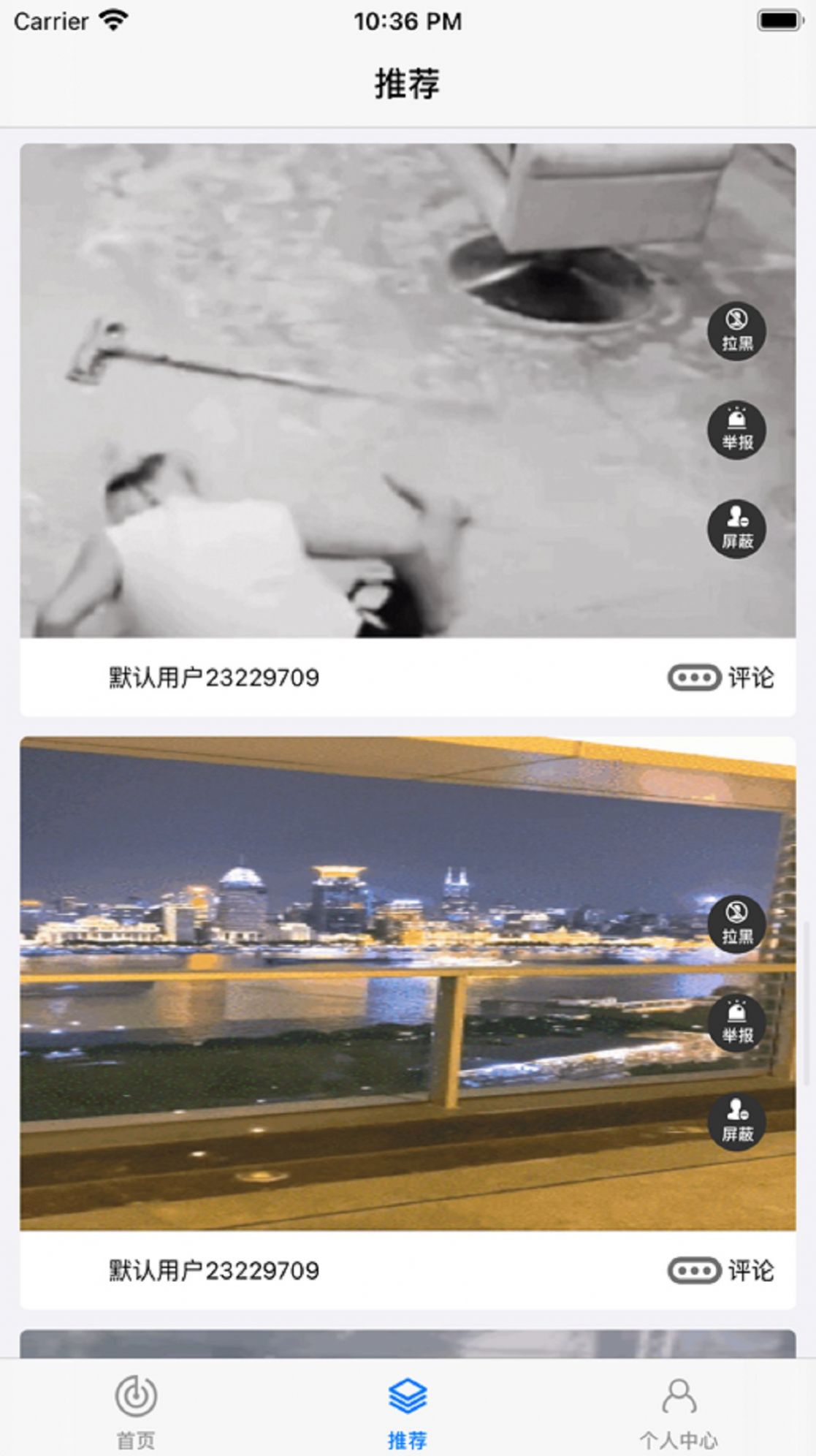Open 评论 under the city night view video
Image resolution: width=816 pixels, height=1456 pixels.
click(720, 1270)
